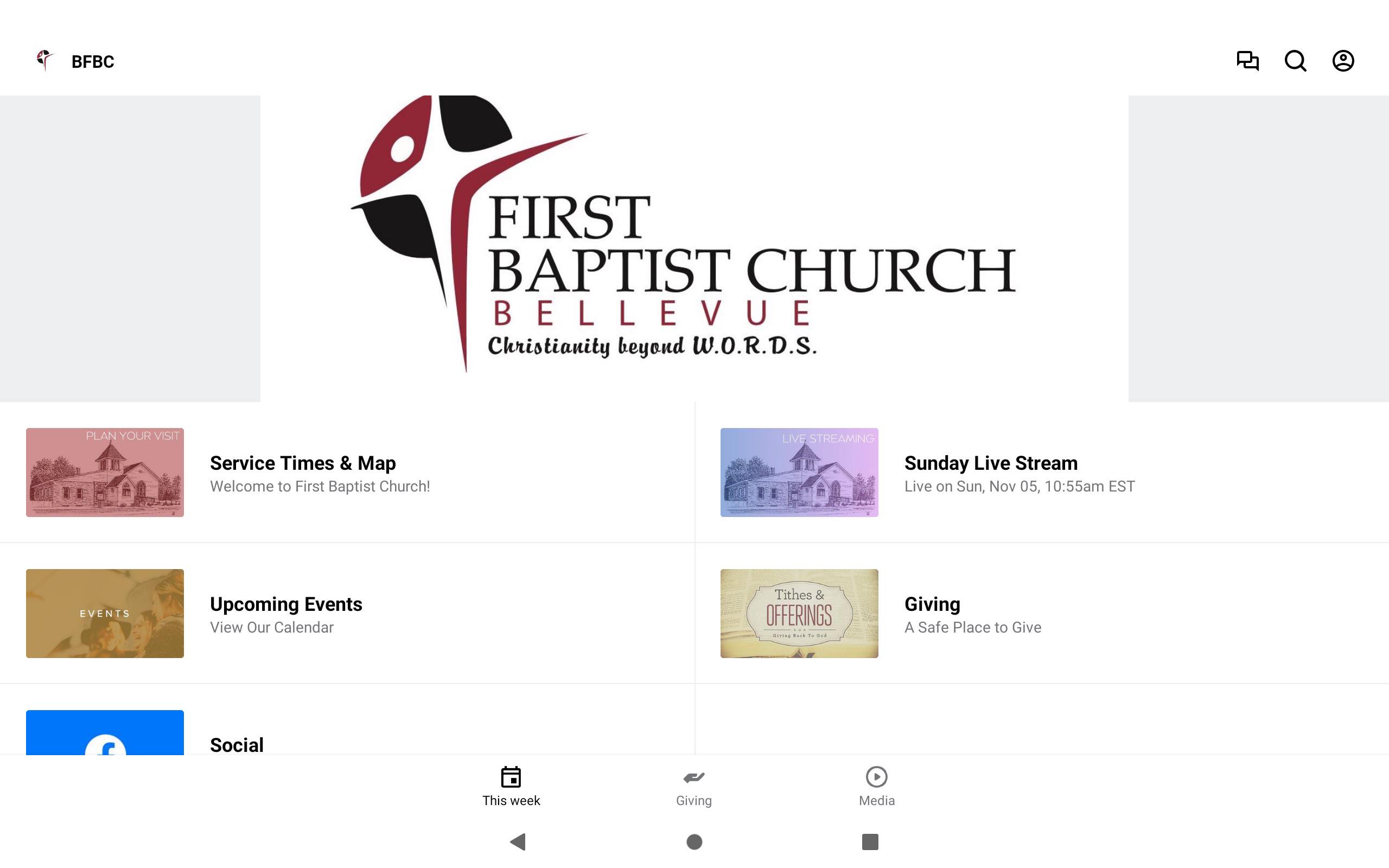Switch to the Media tab
1389x868 pixels.
[x=876, y=787]
